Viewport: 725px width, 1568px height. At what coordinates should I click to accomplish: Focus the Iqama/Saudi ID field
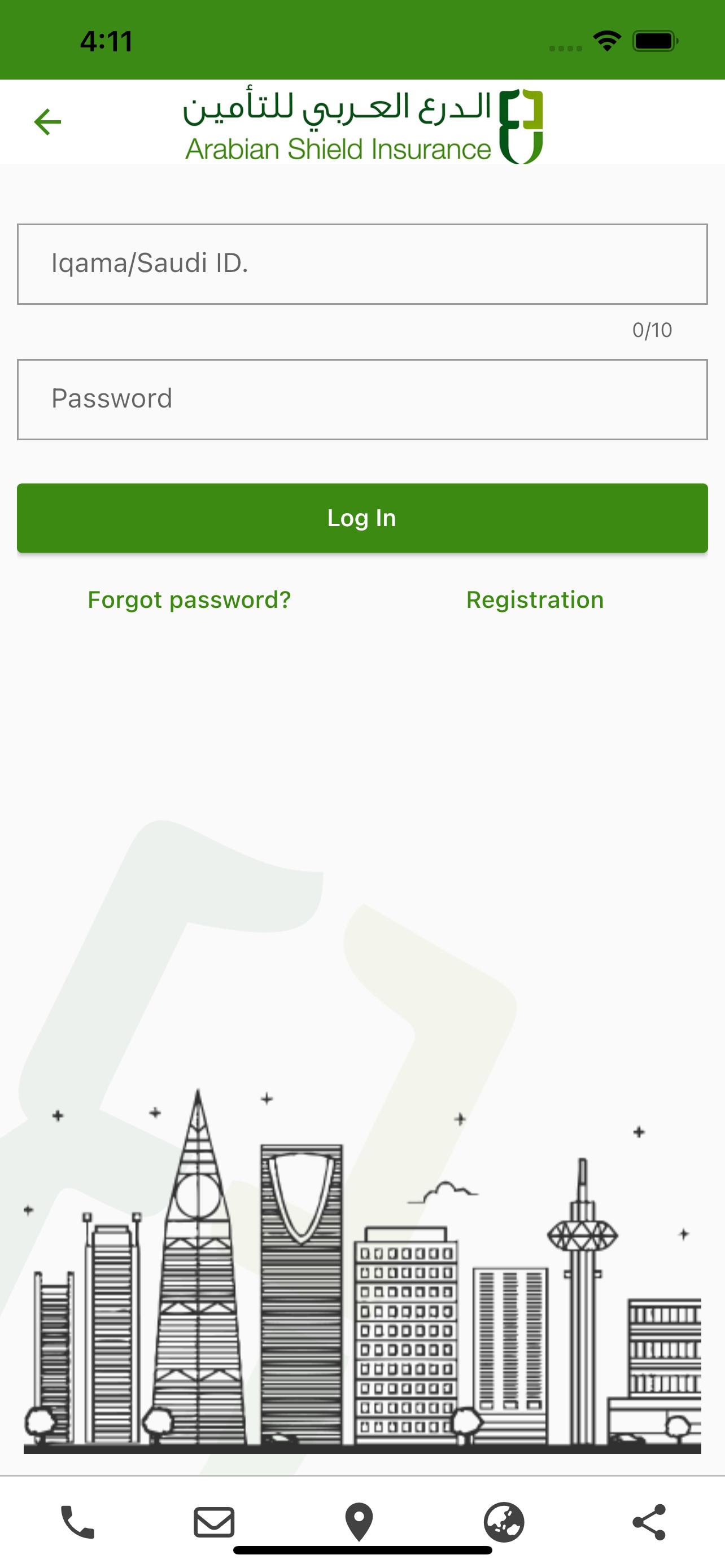coord(362,264)
